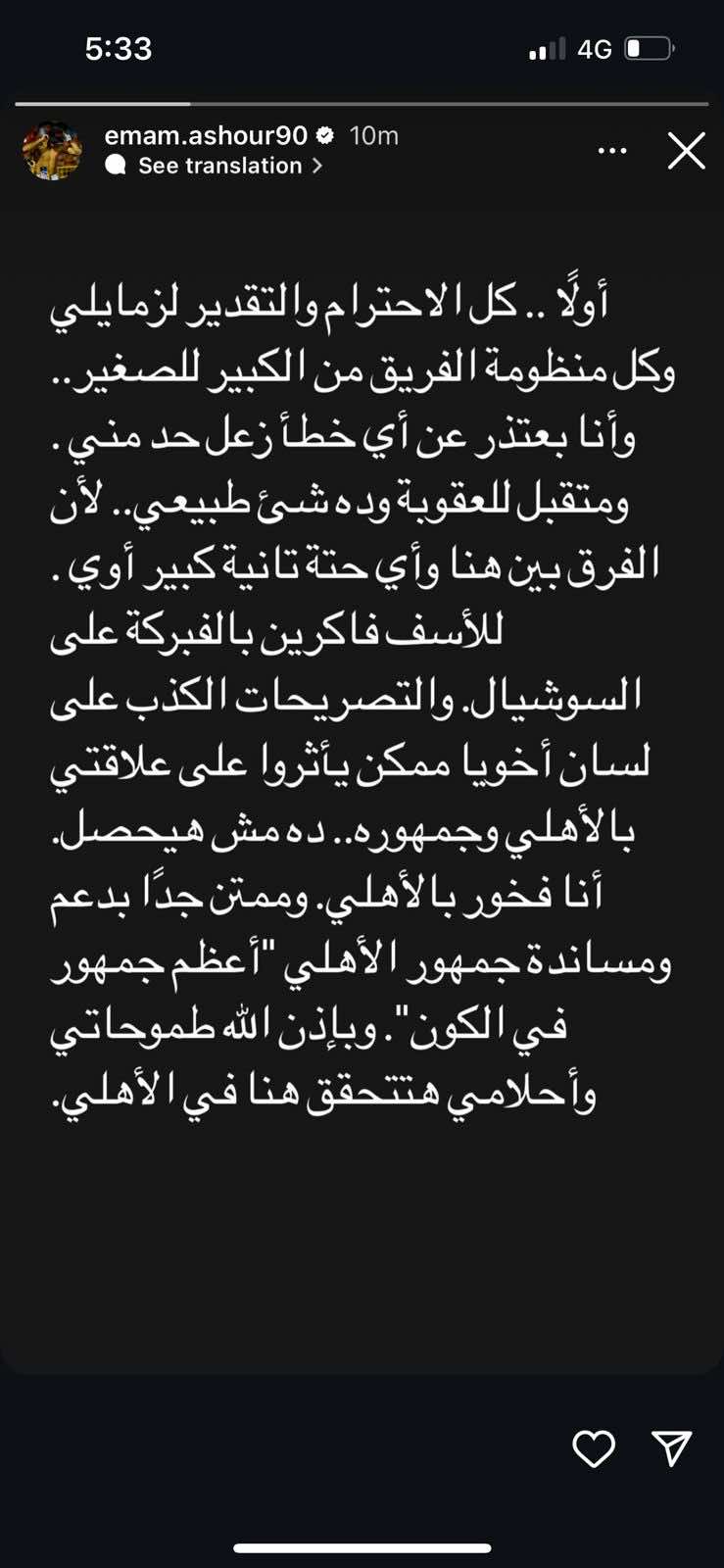Open the three-dot story options menu

click(612, 151)
